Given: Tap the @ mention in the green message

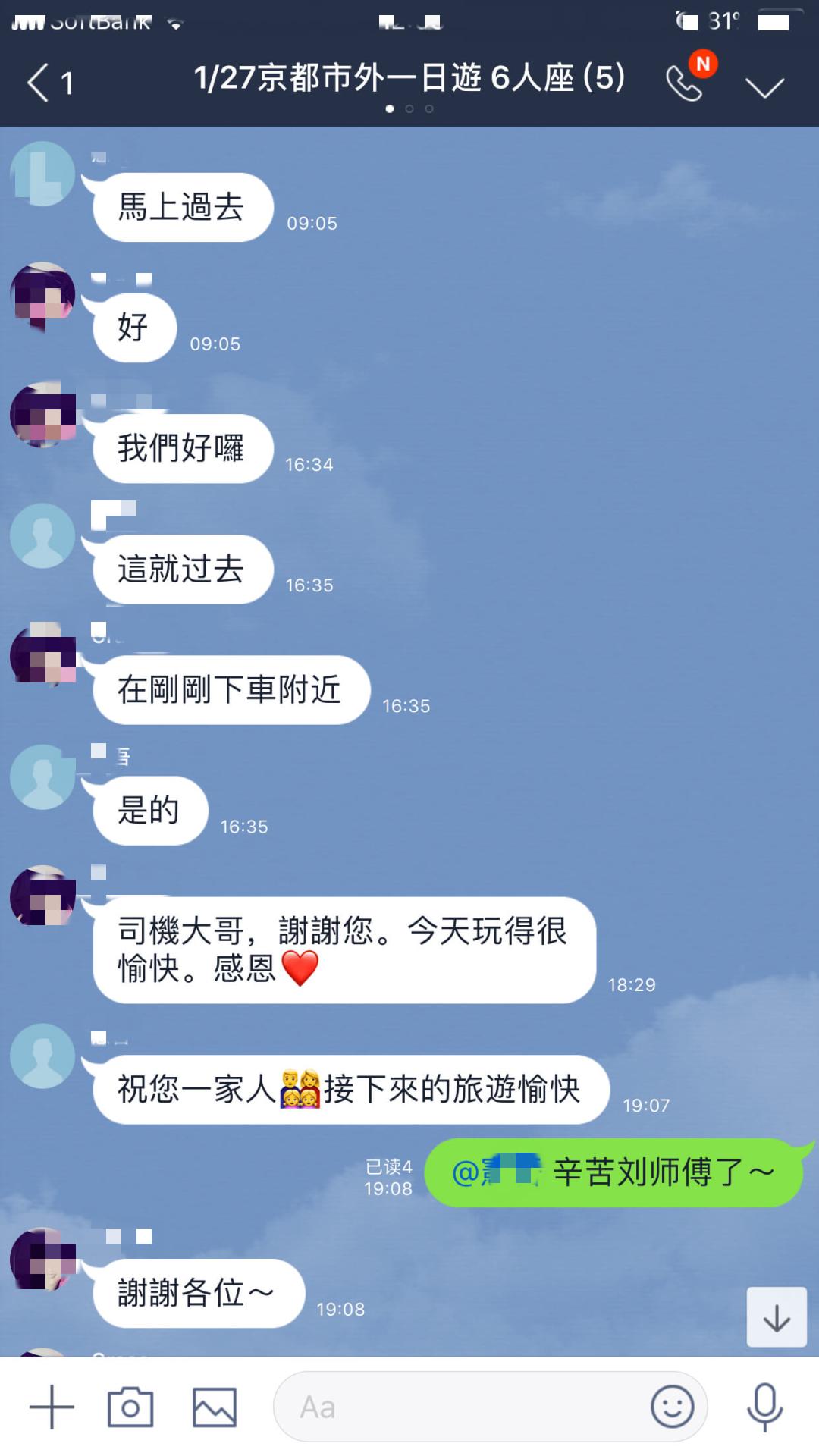Looking at the screenshot, I should tap(497, 1172).
